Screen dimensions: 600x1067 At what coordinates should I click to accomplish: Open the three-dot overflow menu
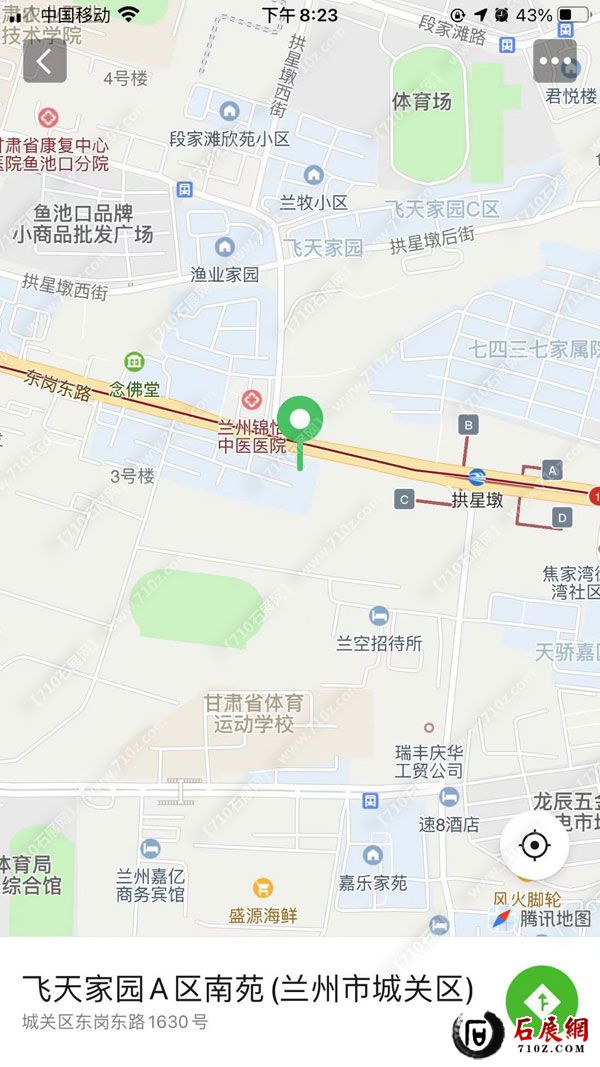pos(554,62)
